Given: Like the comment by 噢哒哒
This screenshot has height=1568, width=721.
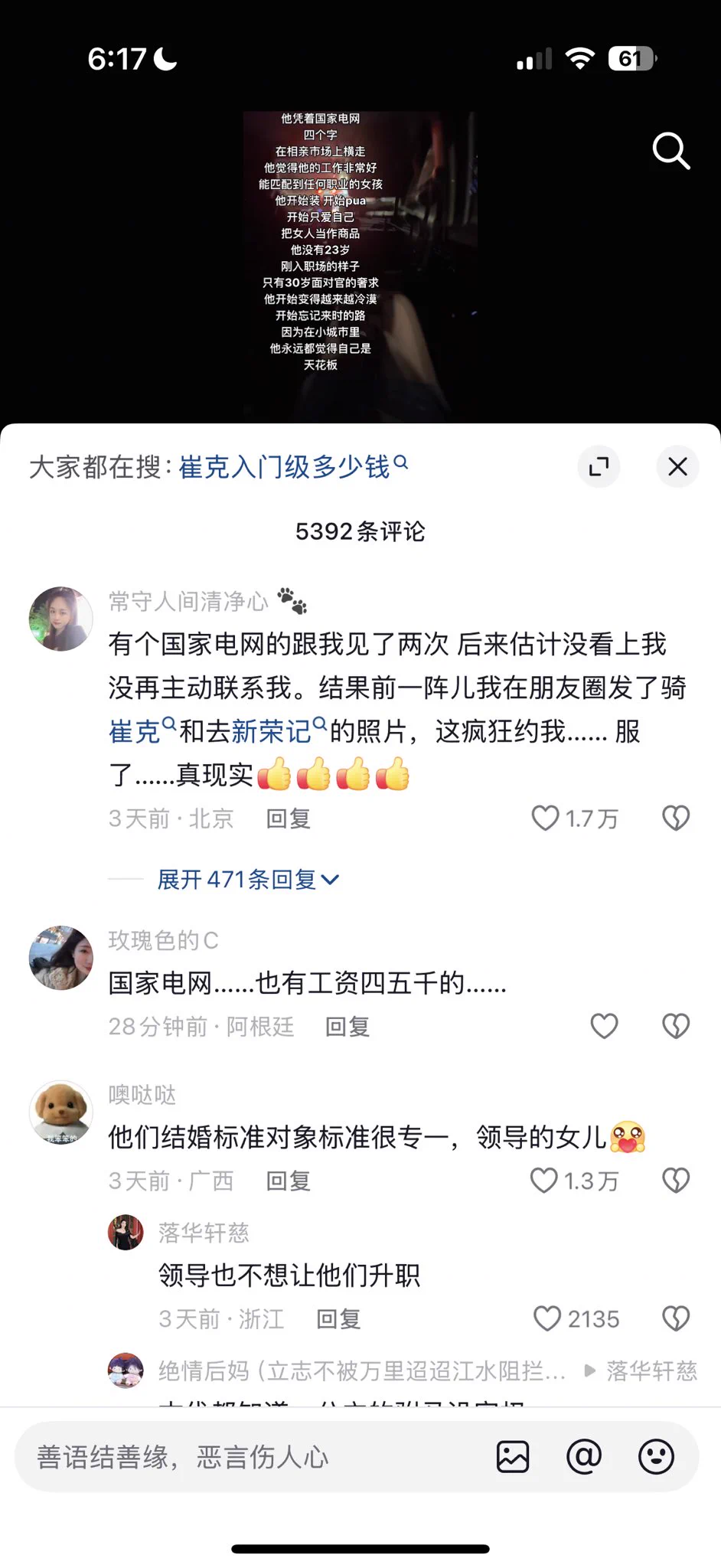Looking at the screenshot, I should pyautogui.click(x=544, y=1181).
